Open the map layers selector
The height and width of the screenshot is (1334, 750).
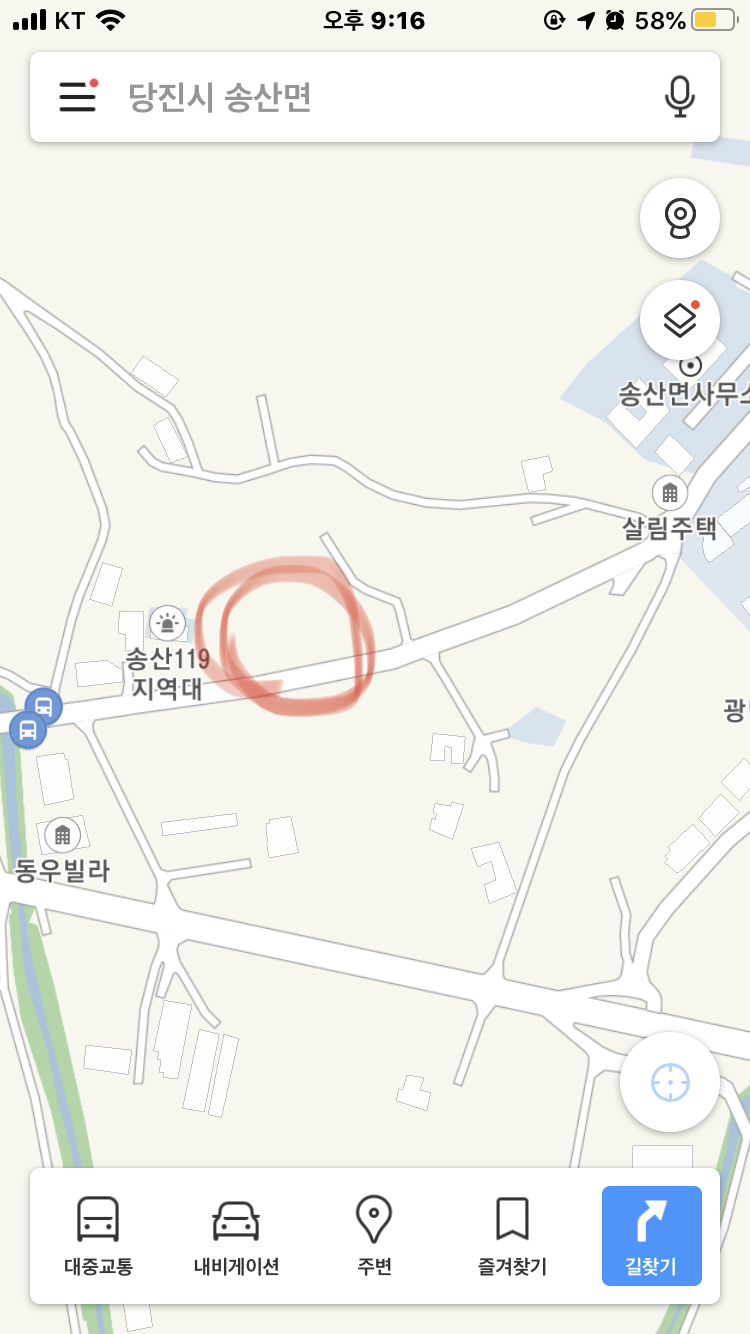click(680, 320)
